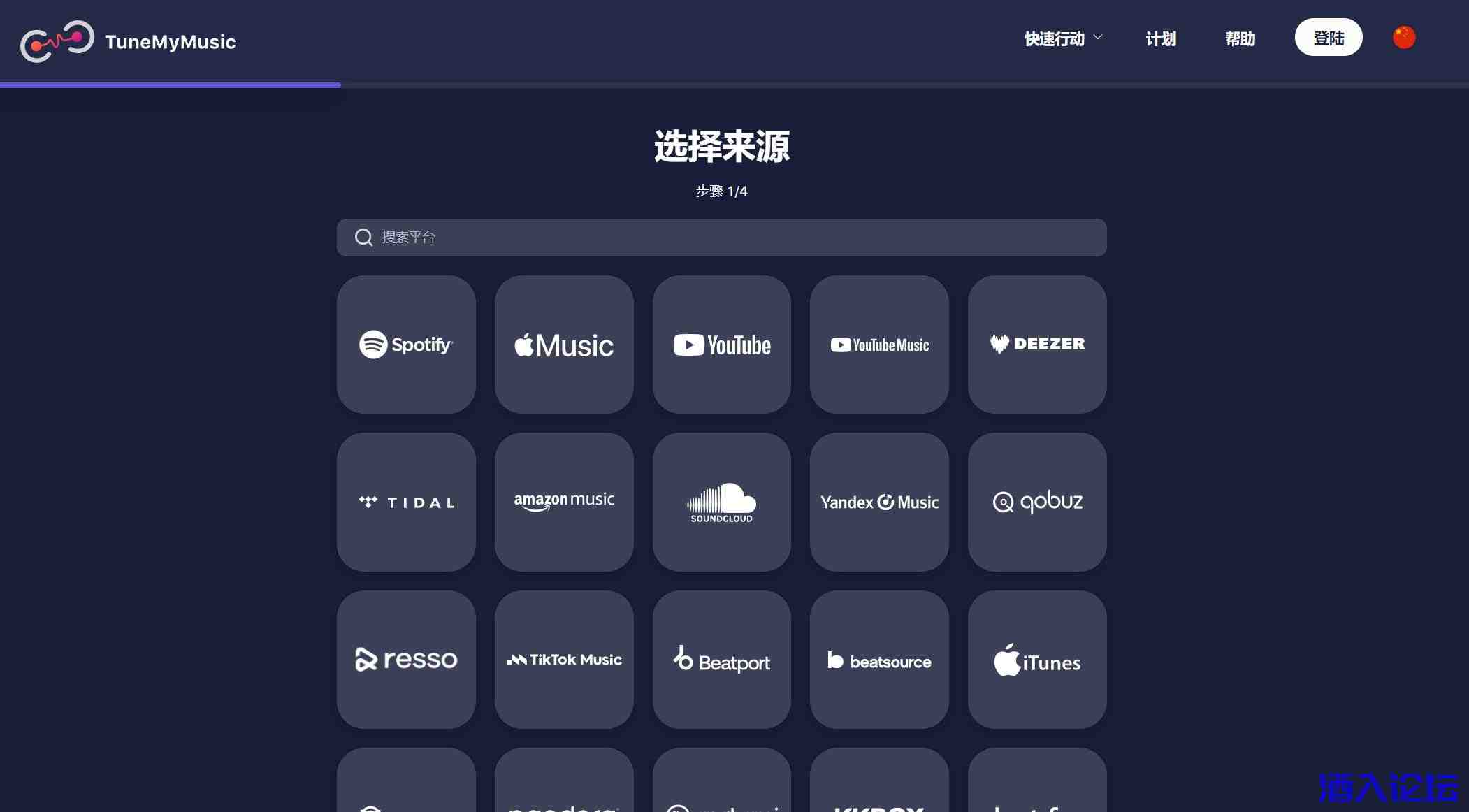Screen dimensions: 1469x812
Task: Change language via the China flag icon
Action: click(1403, 37)
